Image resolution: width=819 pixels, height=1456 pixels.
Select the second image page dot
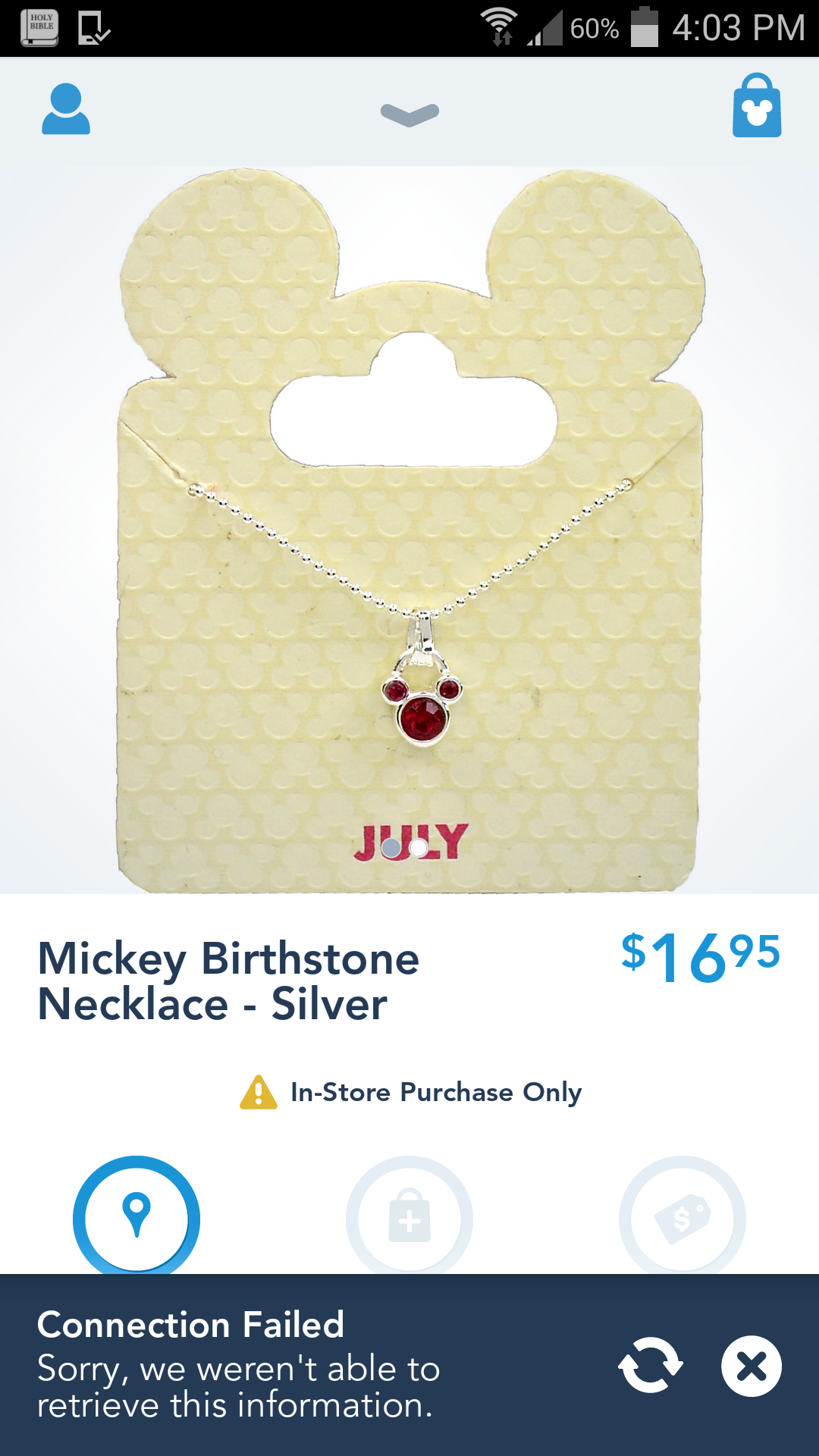(x=419, y=847)
